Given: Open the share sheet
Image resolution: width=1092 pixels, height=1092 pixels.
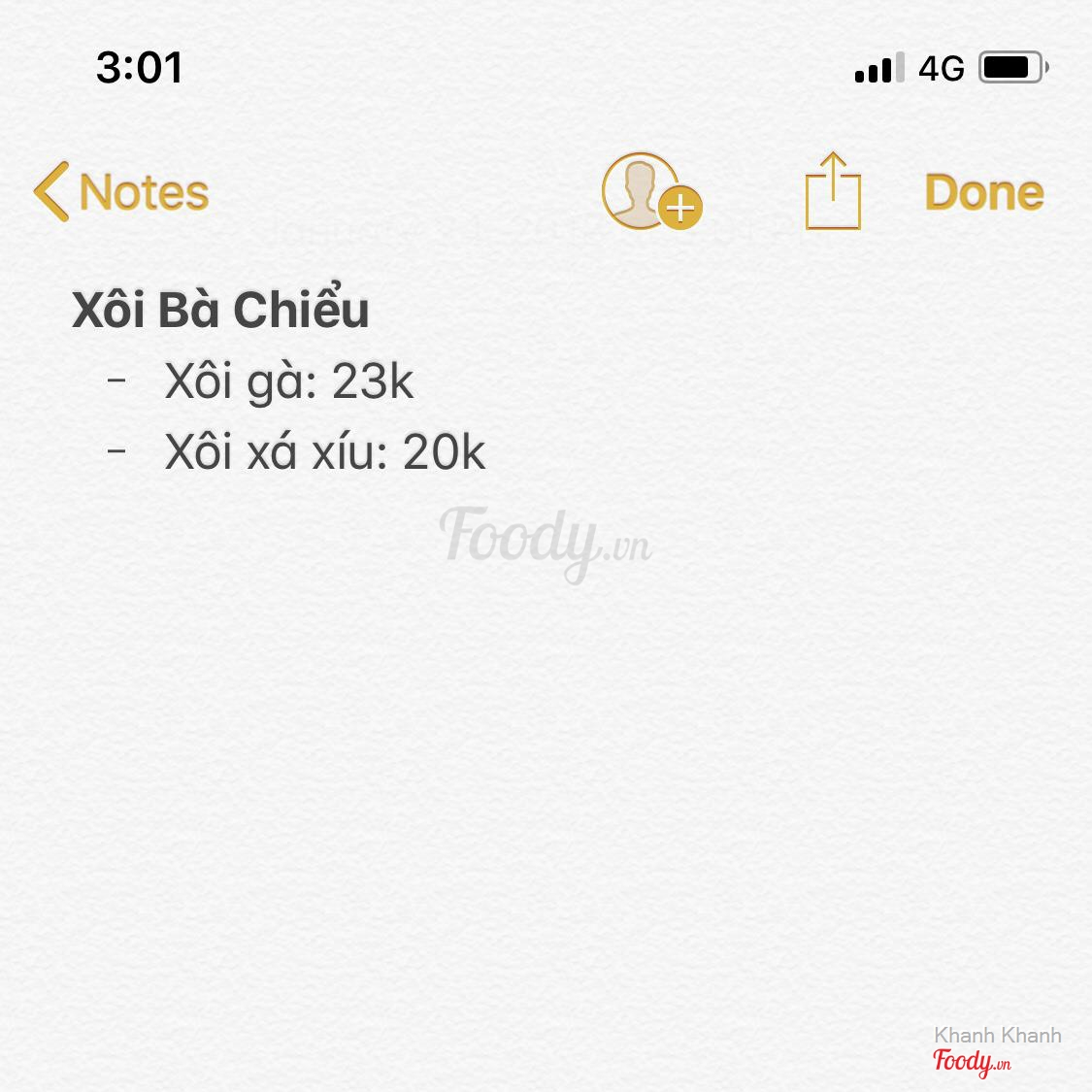Looking at the screenshot, I should click(x=833, y=192).
